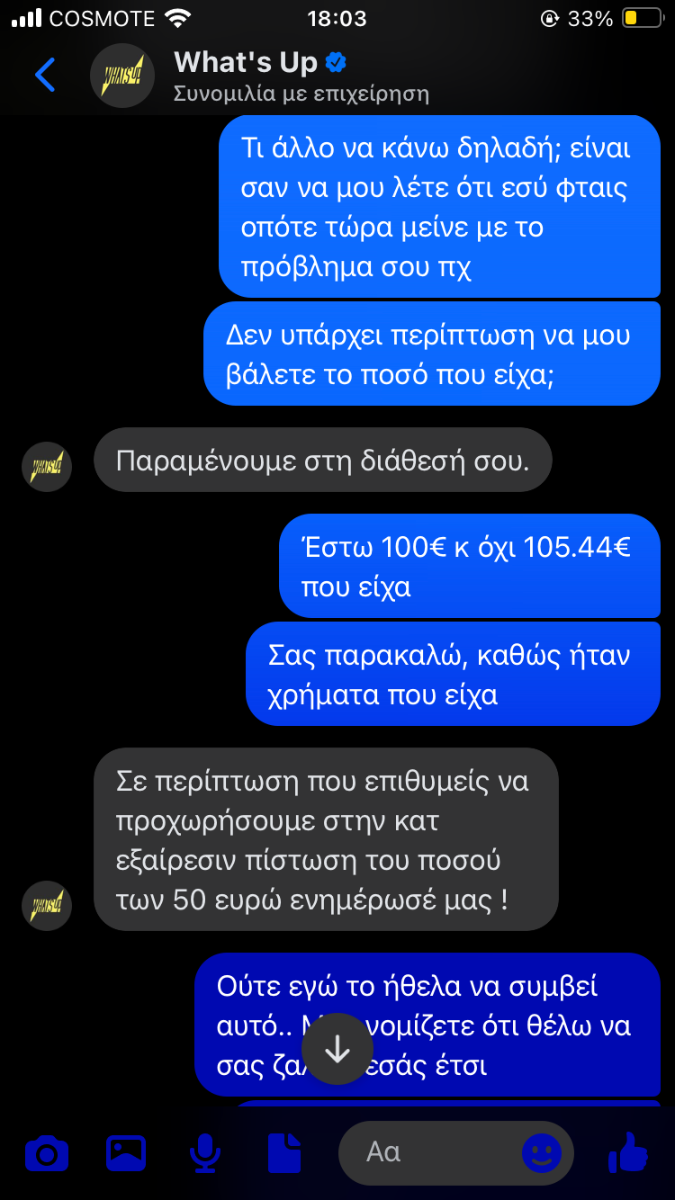Go back to the chat list
This screenshot has width=675, height=1200.
click(x=45, y=75)
